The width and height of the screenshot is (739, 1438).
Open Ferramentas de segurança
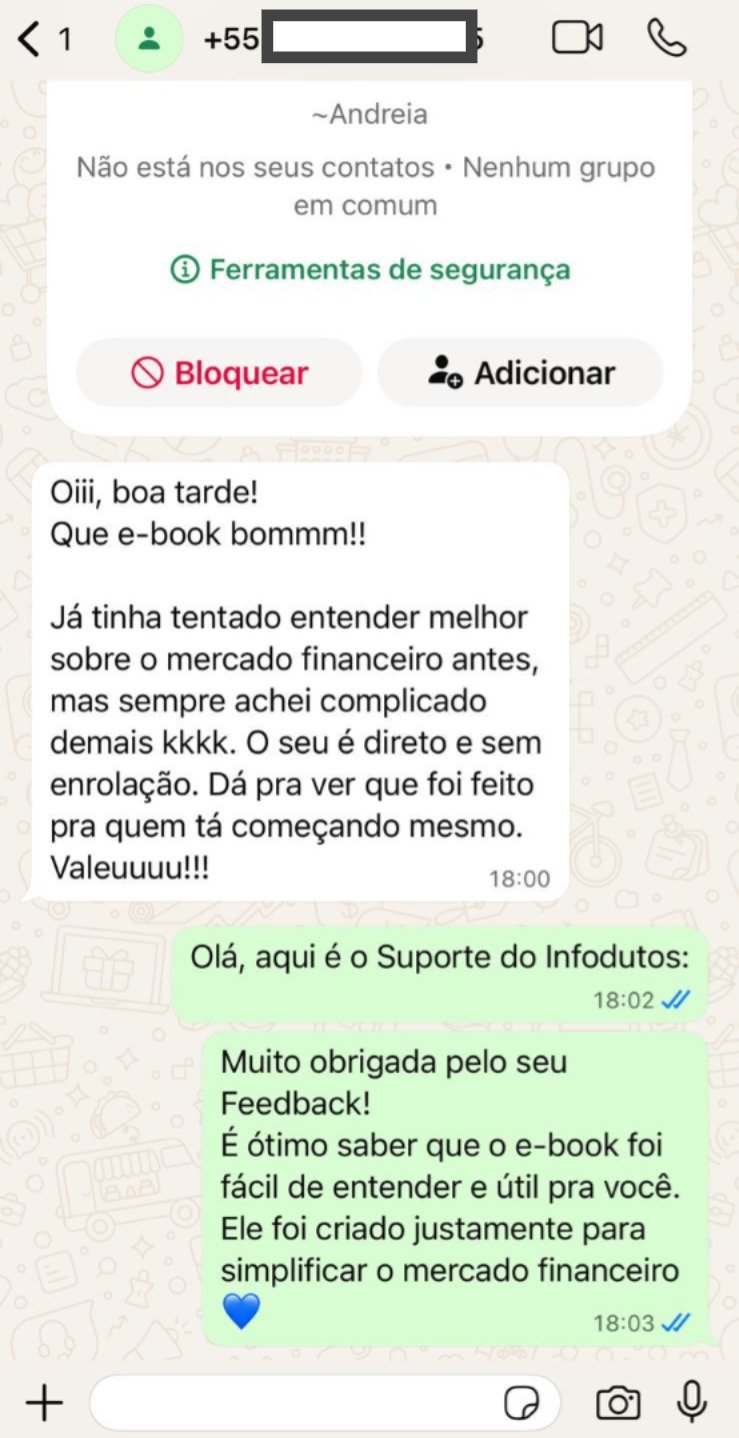pyautogui.click(x=370, y=269)
